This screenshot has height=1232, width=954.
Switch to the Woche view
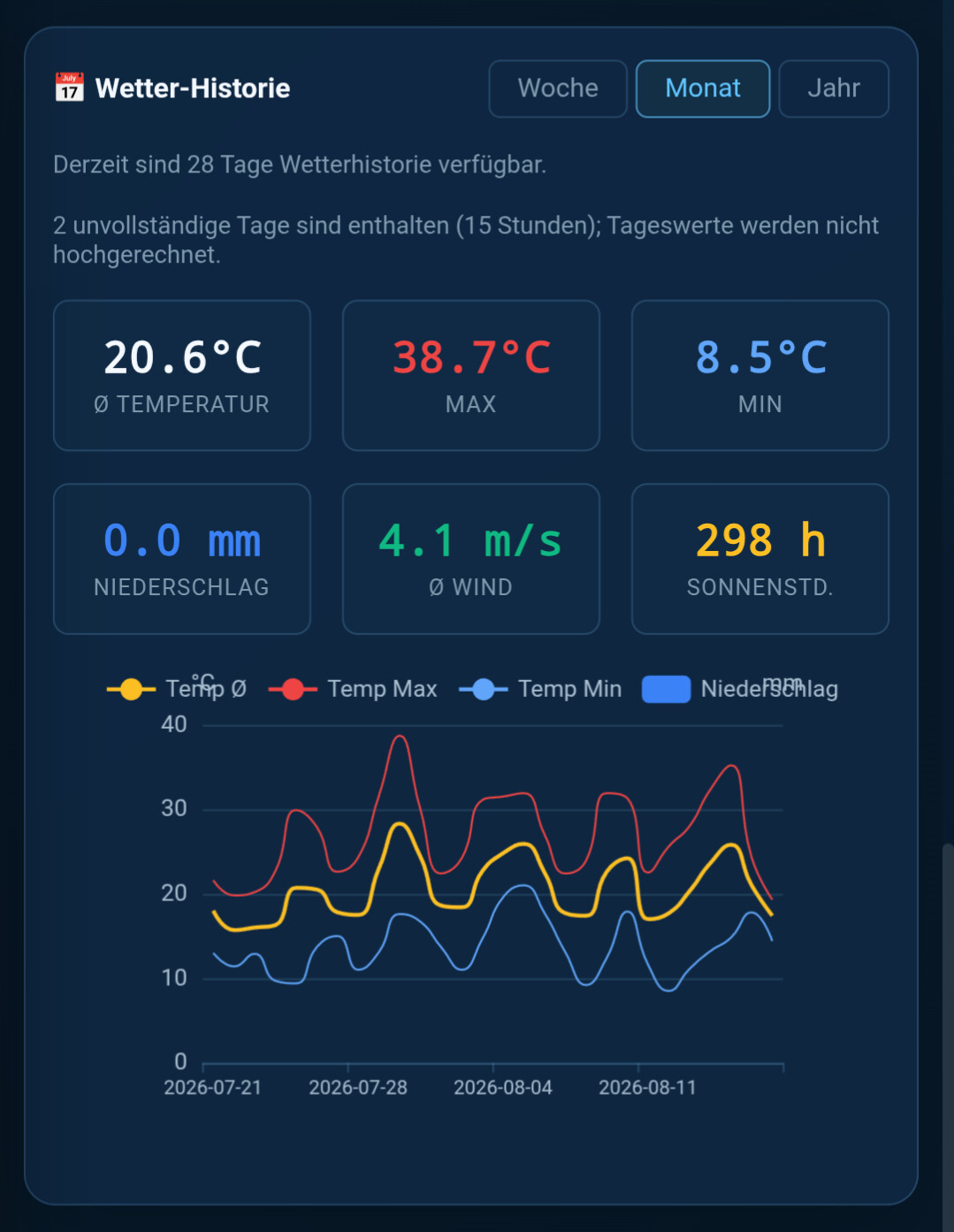[558, 88]
